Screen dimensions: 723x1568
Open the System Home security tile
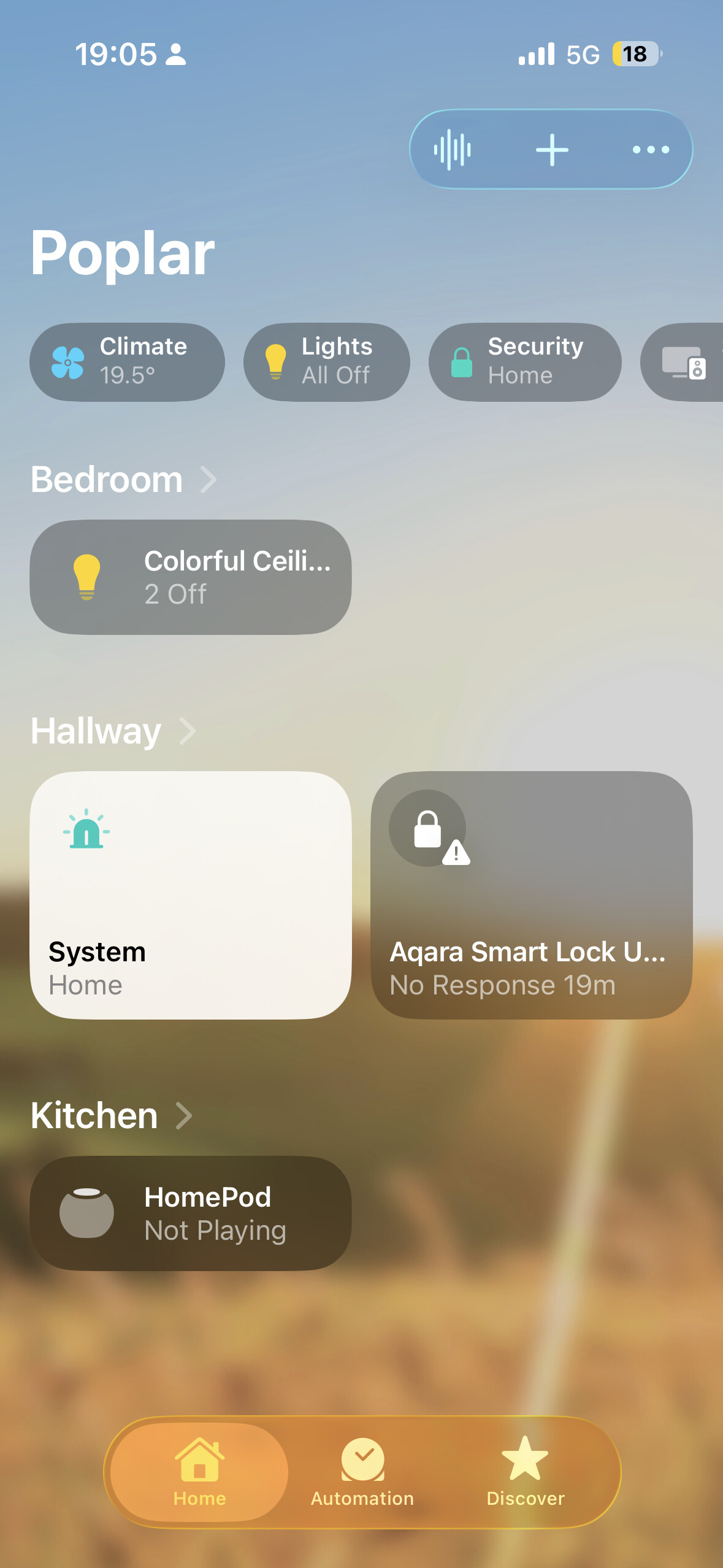point(191,895)
